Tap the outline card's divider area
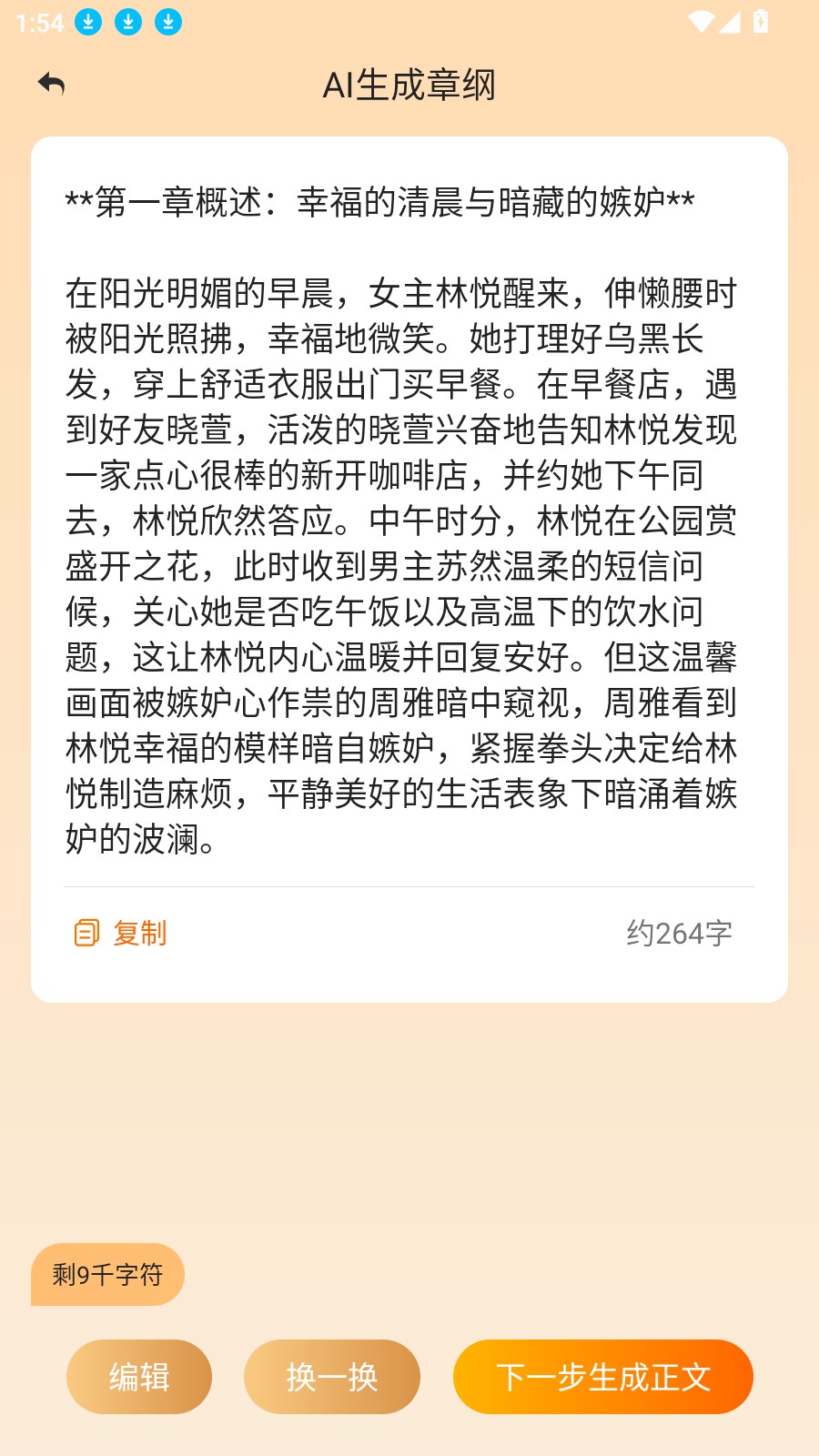Screen dimensions: 819x1456 click(409, 888)
